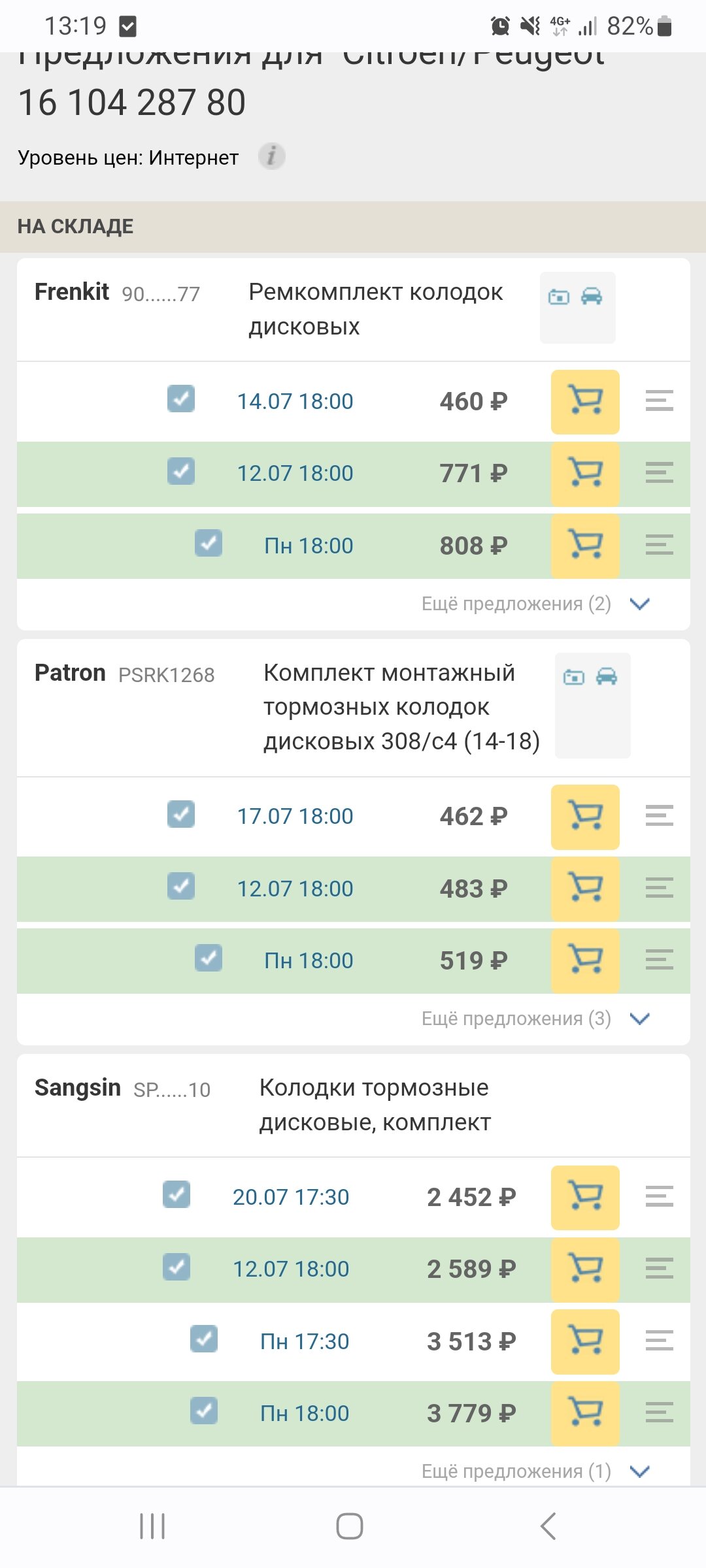Image resolution: width=706 pixels, height=1568 pixels.
Task: Open details menu for Frenkit 808 ₽ offer
Action: point(659,545)
